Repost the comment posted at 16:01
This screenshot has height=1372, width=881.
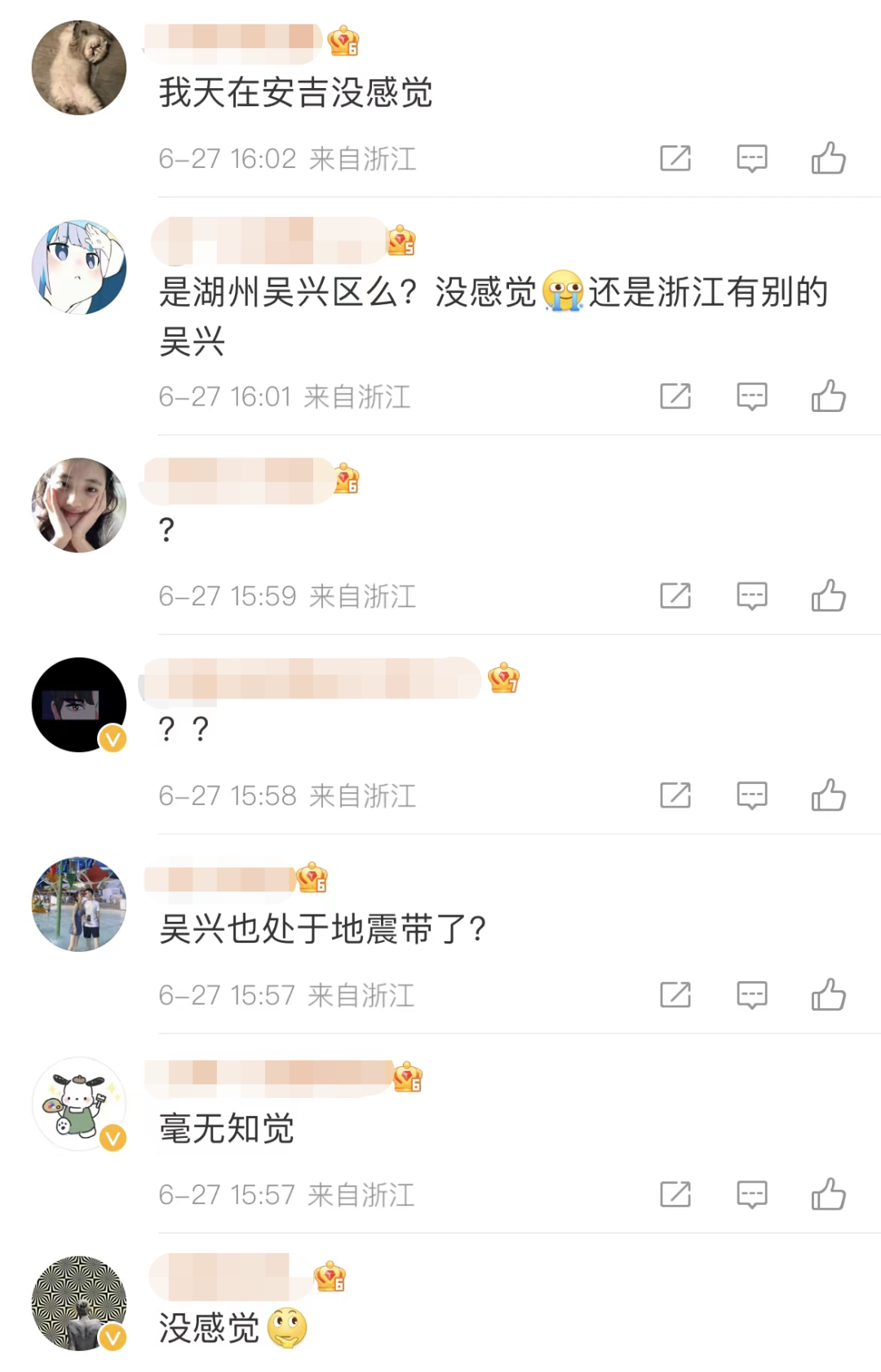pyautogui.click(x=675, y=396)
